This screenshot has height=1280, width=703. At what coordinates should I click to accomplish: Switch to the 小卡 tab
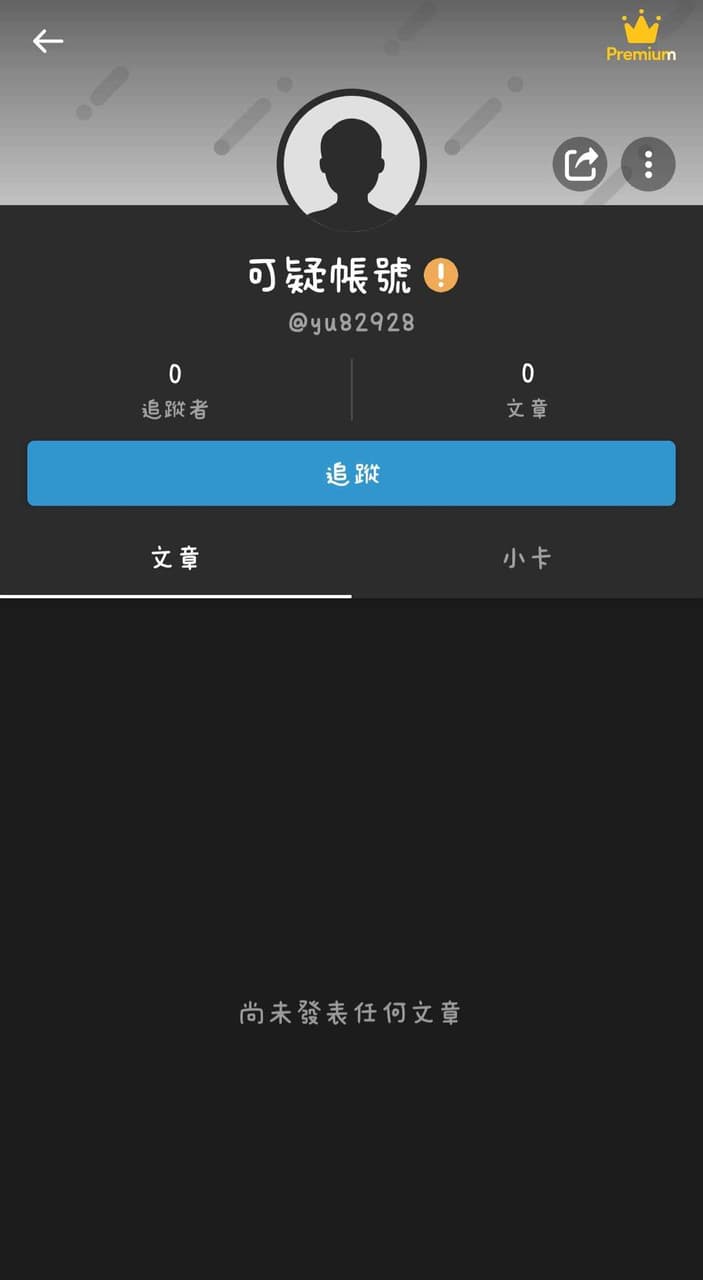point(527,558)
